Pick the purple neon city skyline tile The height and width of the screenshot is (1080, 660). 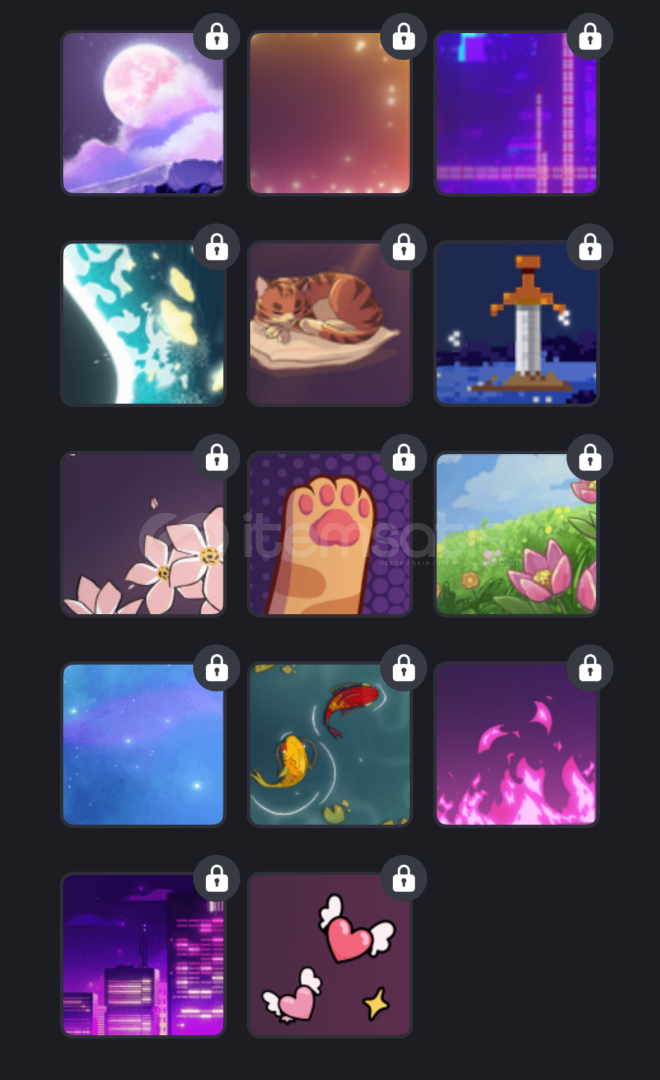[143, 956]
